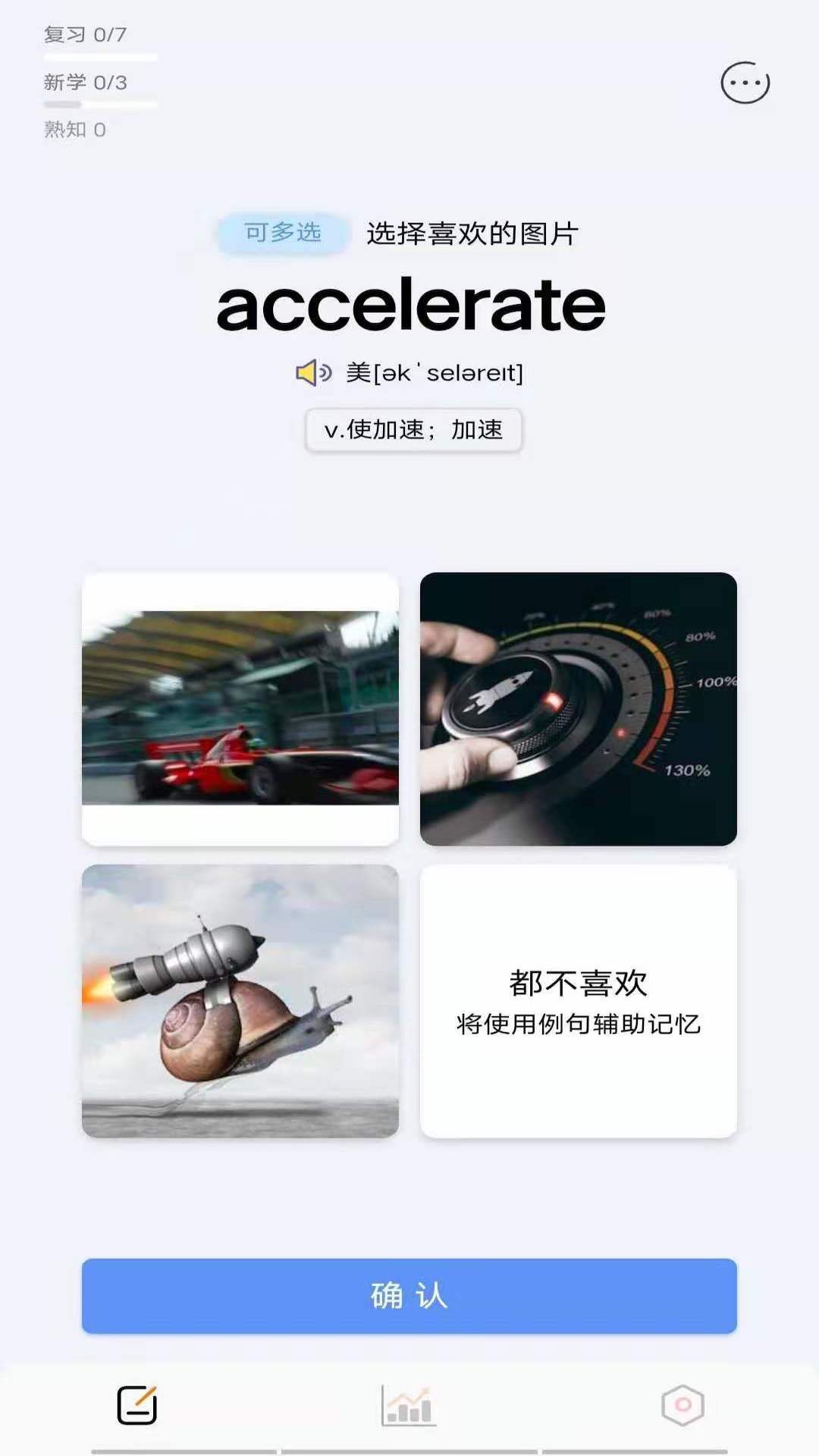Open the three-dot more options menu
The height and width of the screenshot is (1456, 819).
[x=745, y=83]
